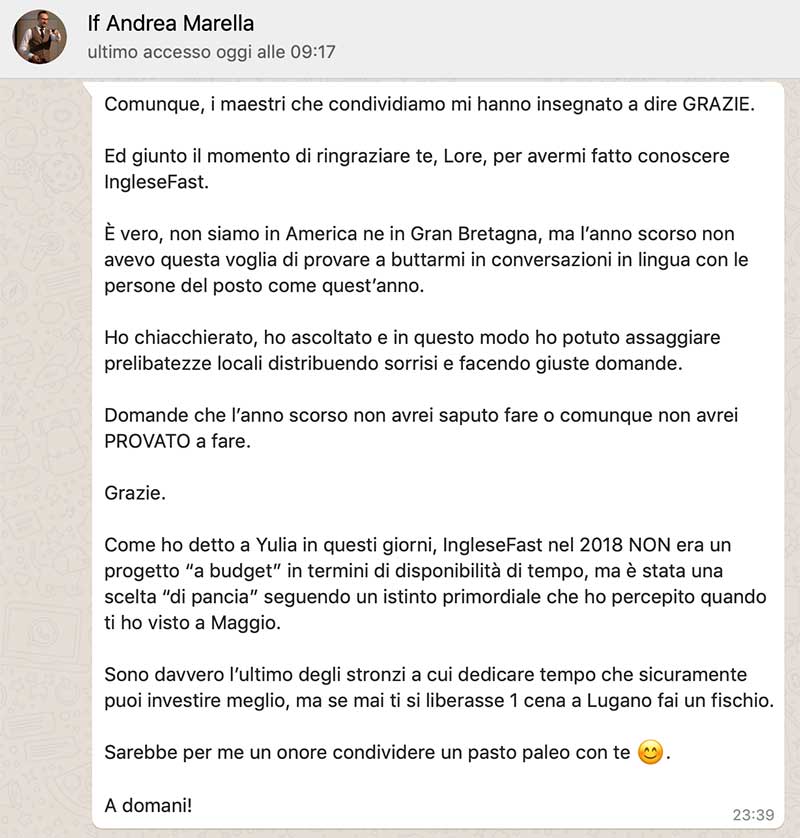Viewport: 800px width, 838px height.
Task: Open Andrea Marella's profile photo
Action: [40, 37]
